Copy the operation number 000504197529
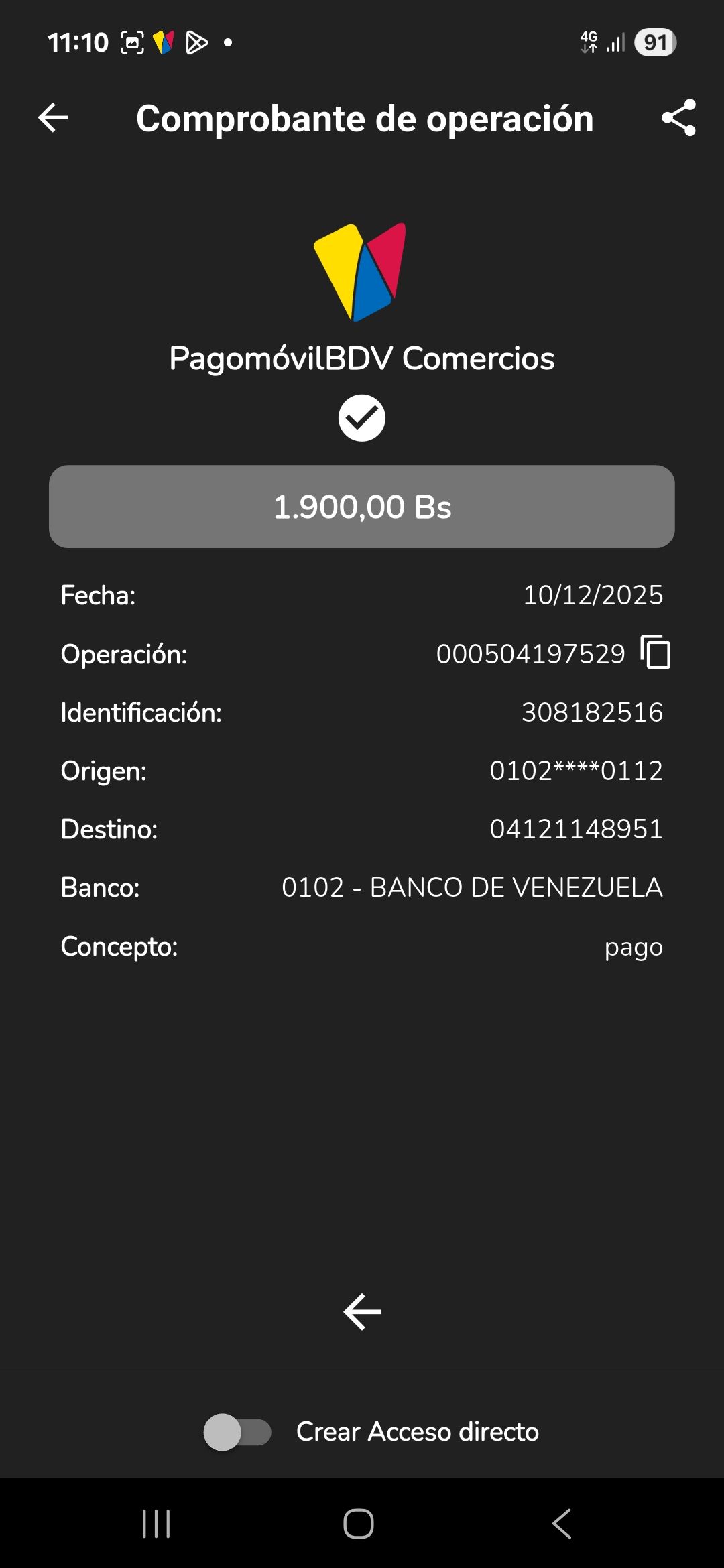This screenshot has width=724, height=1568. pyautogui.click(x=656, y=653)
